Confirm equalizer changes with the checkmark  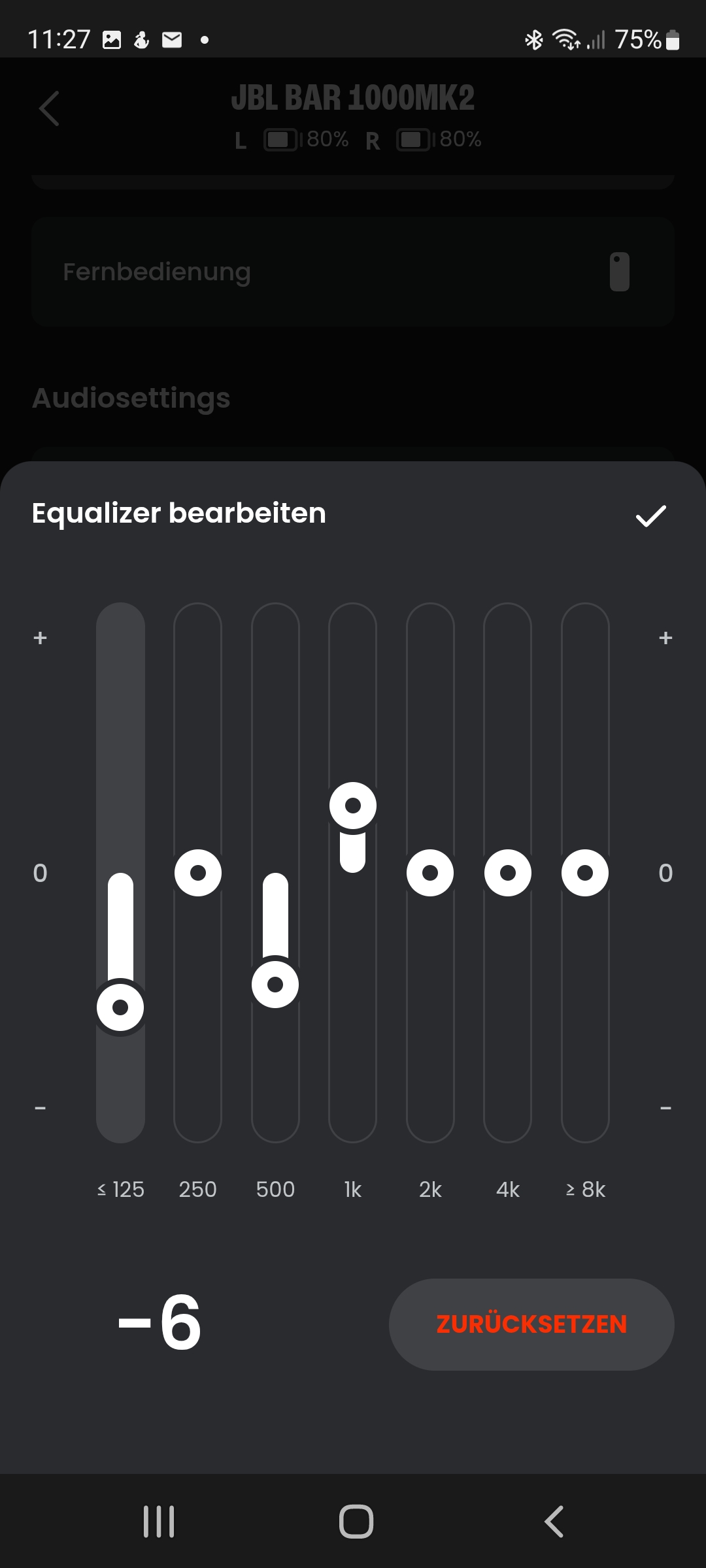click(650, 515)
